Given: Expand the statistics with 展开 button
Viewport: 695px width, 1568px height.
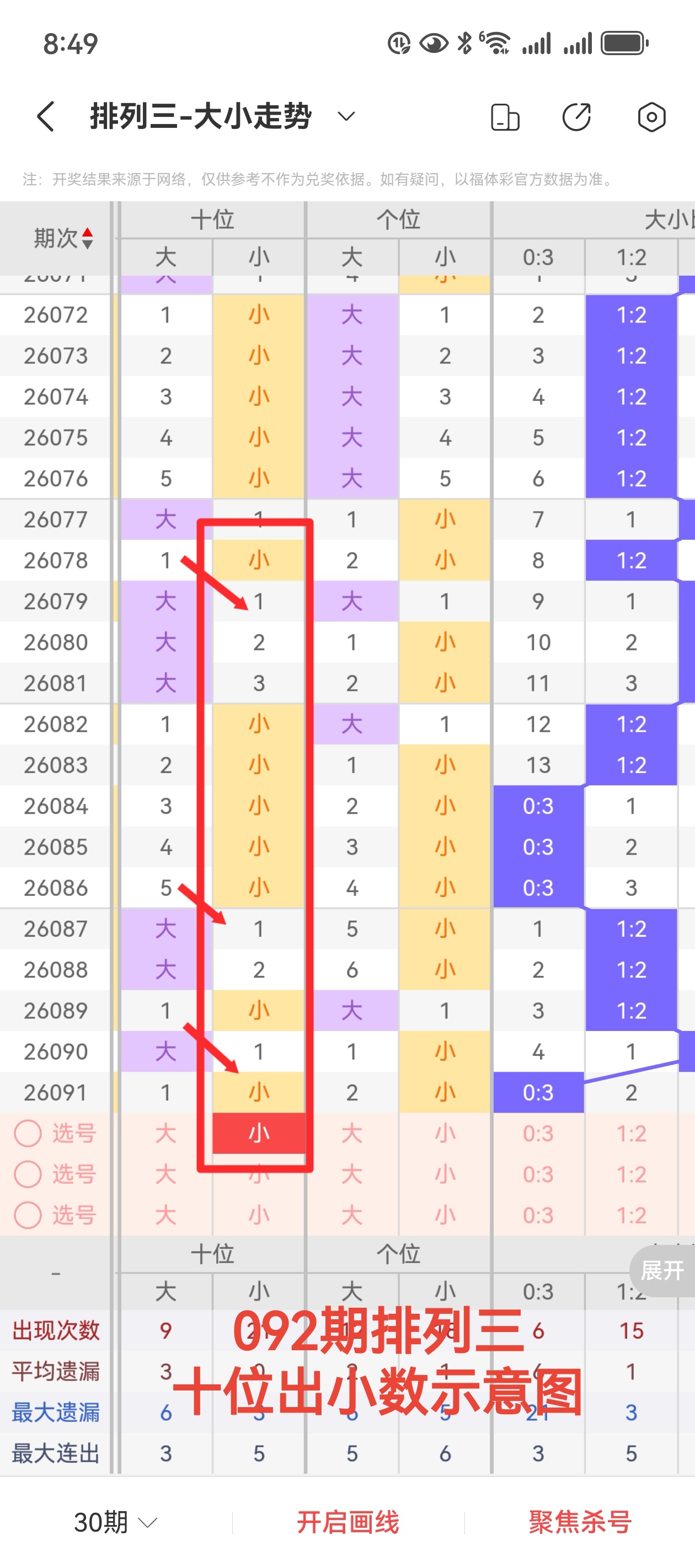Looking at the screenshot, I should [x=662, y=1270].
